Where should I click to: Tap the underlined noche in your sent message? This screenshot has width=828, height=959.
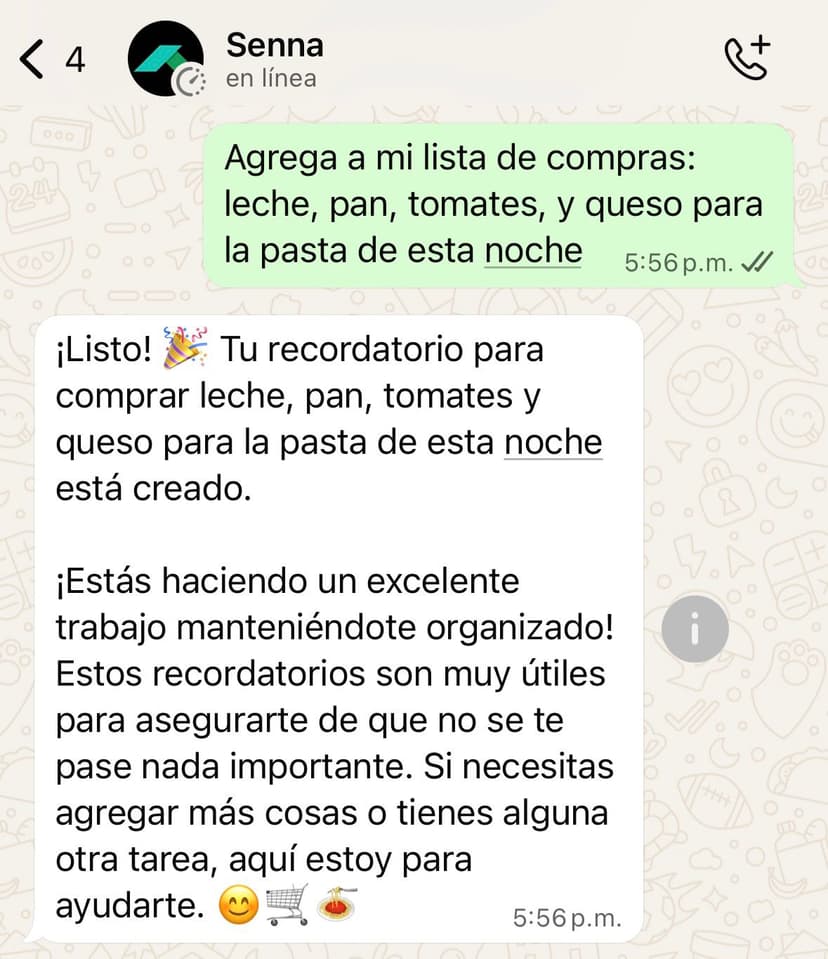pos(533,251)
